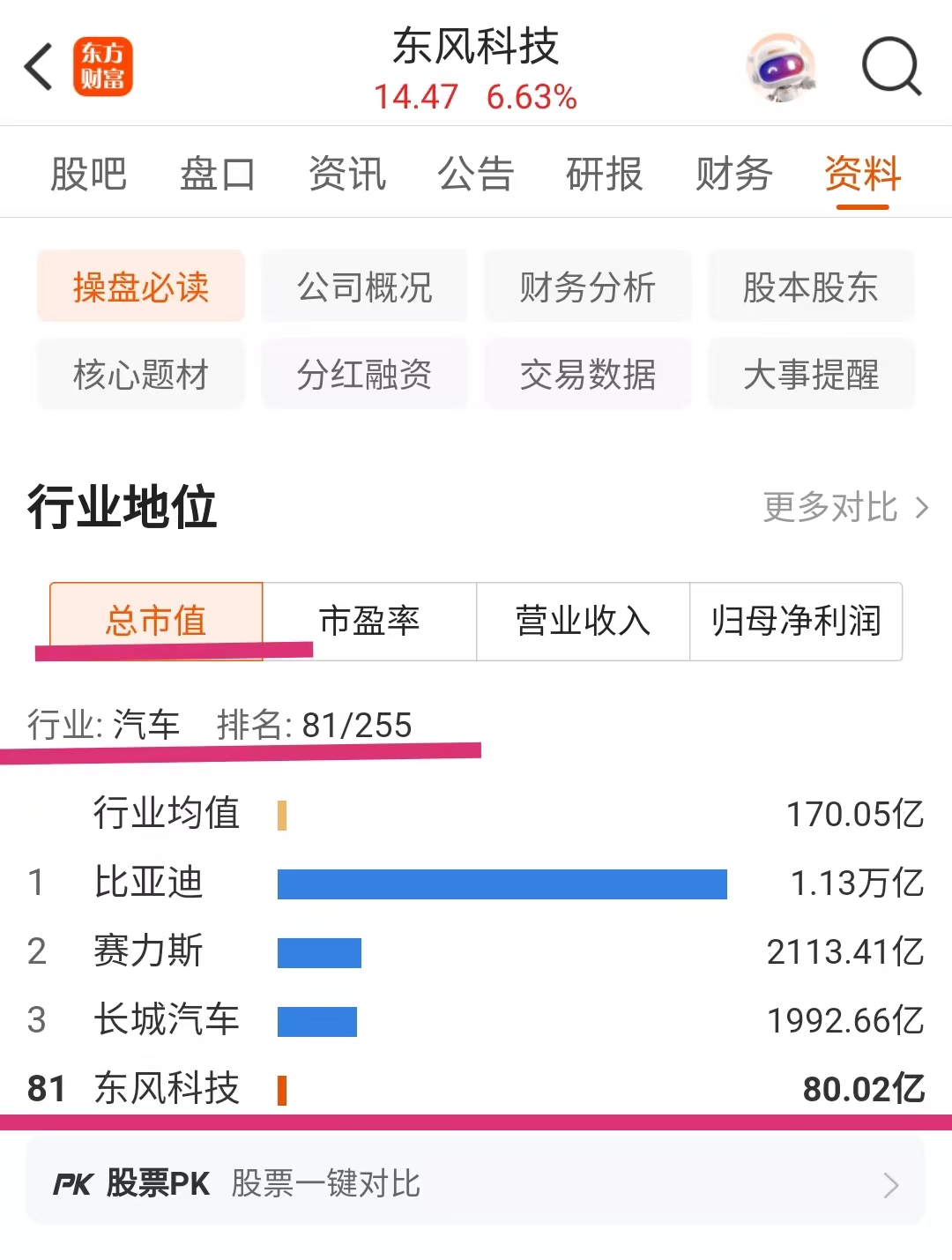Open the 股票PK row chevron
The height and width of the screenshot is (1260, 952).
(890, 1184)
